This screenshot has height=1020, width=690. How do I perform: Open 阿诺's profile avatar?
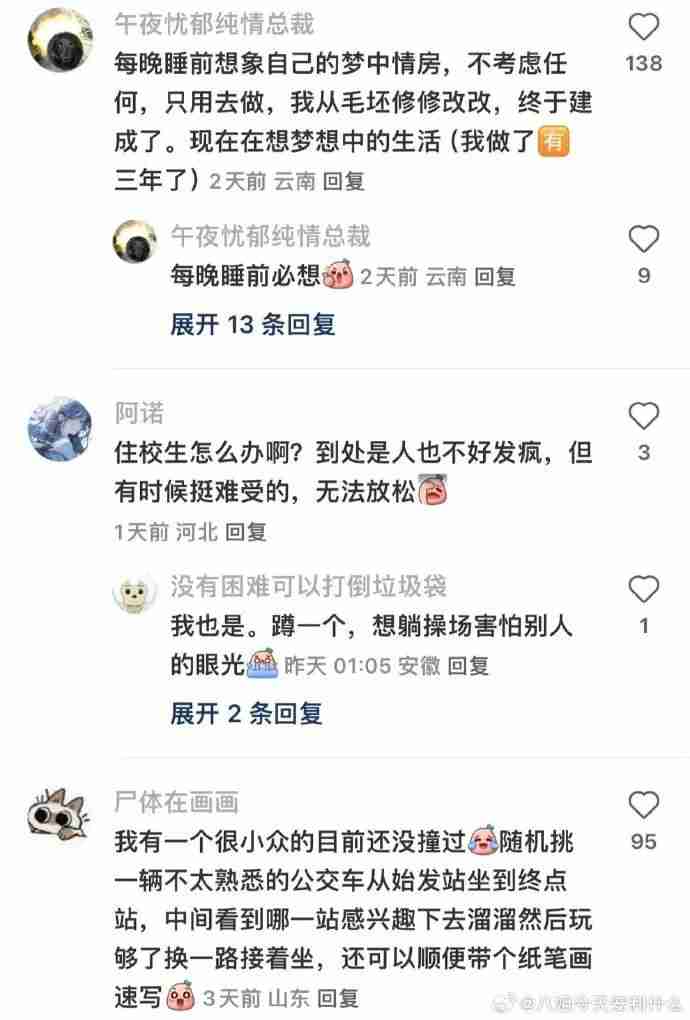(60, 429)
